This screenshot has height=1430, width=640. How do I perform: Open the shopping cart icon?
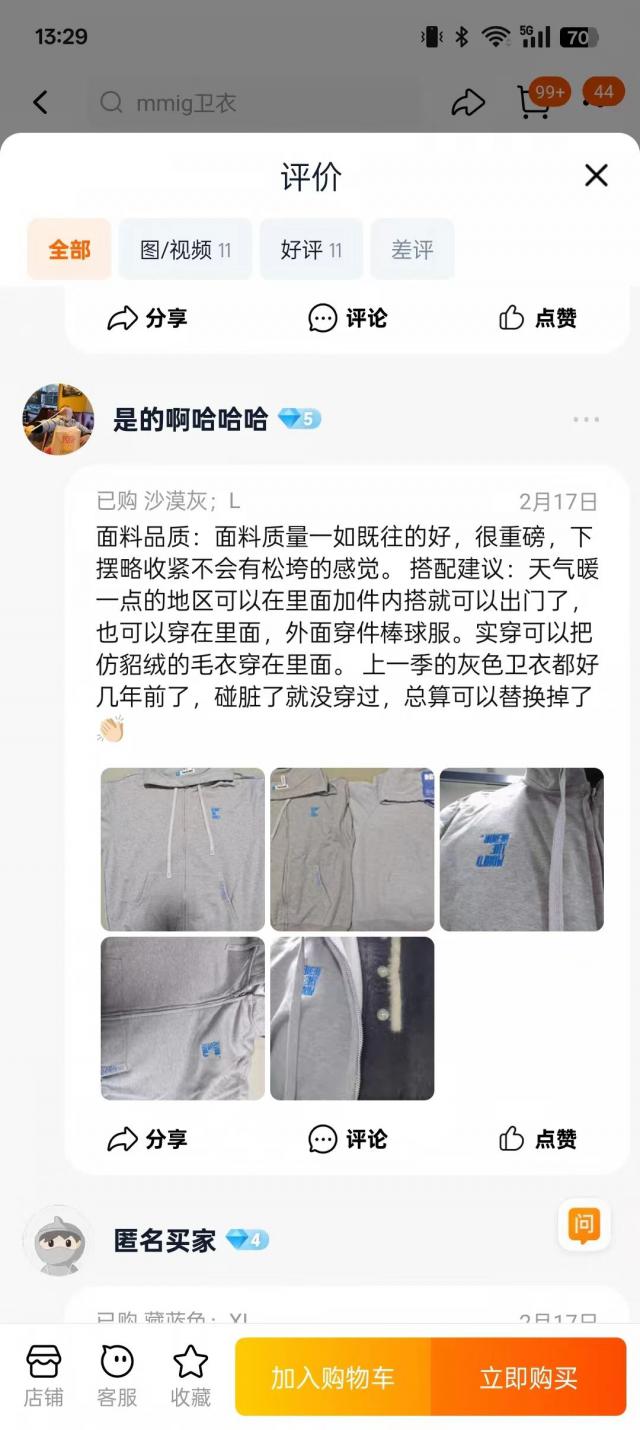(x=533, y=102)
